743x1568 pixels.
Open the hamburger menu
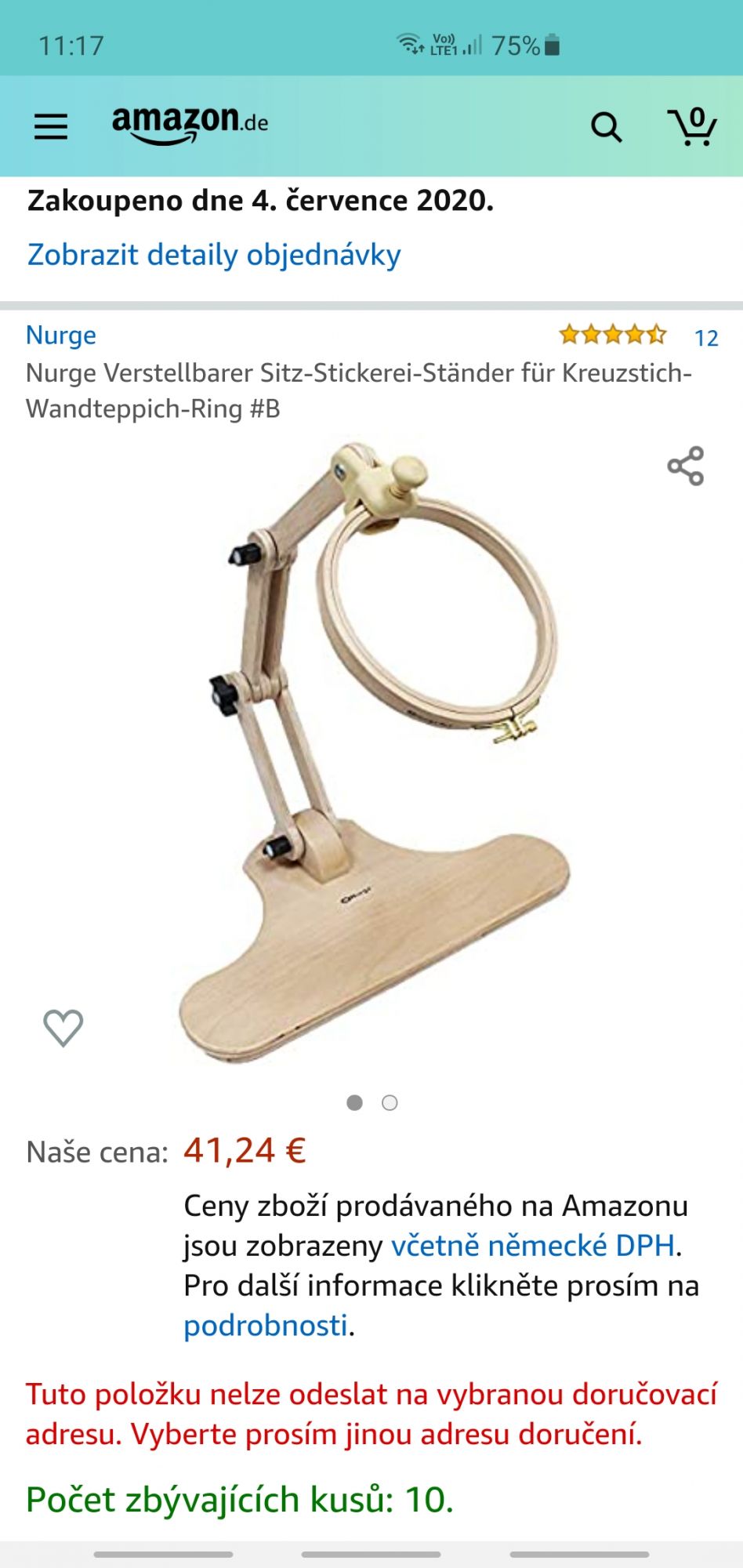(51, 126)
